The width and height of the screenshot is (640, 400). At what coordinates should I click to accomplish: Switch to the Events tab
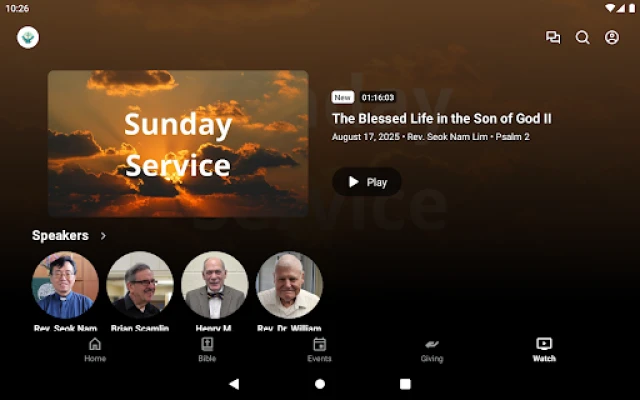pyautogui.click(x=319, y=349)
